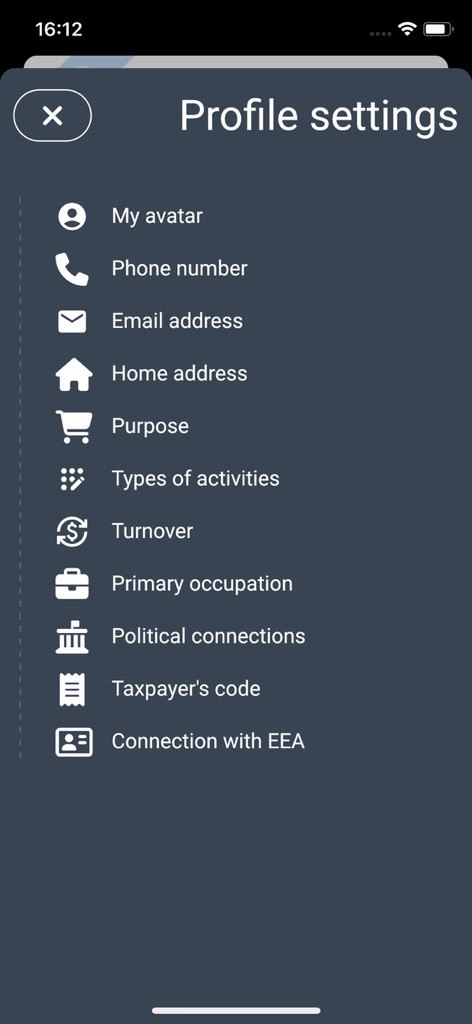This screenshot has height=1024, width=472.
Task: Open Political connections
Action: 180,636
